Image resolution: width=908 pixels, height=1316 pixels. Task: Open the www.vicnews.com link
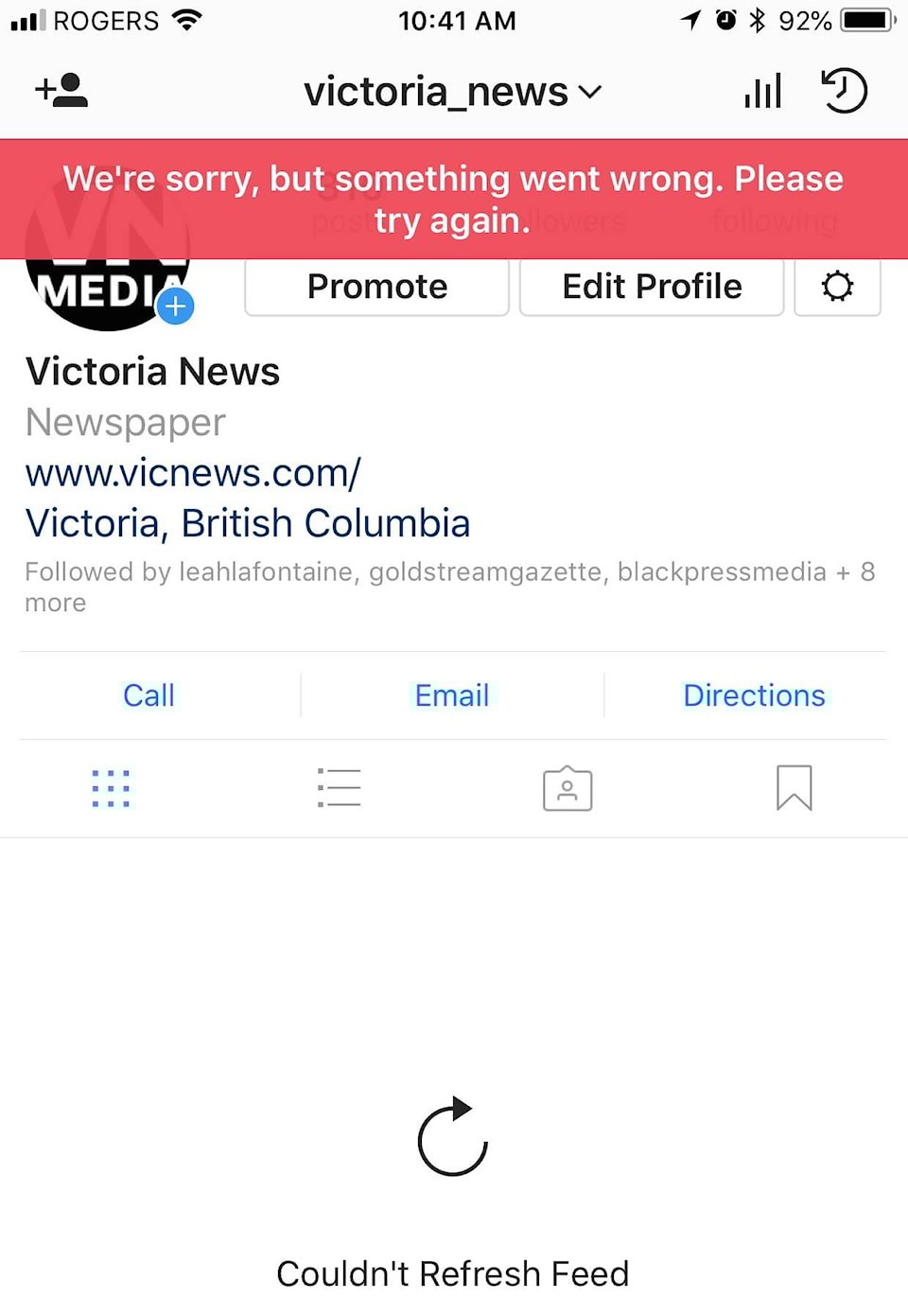click(x=193, y=473)
